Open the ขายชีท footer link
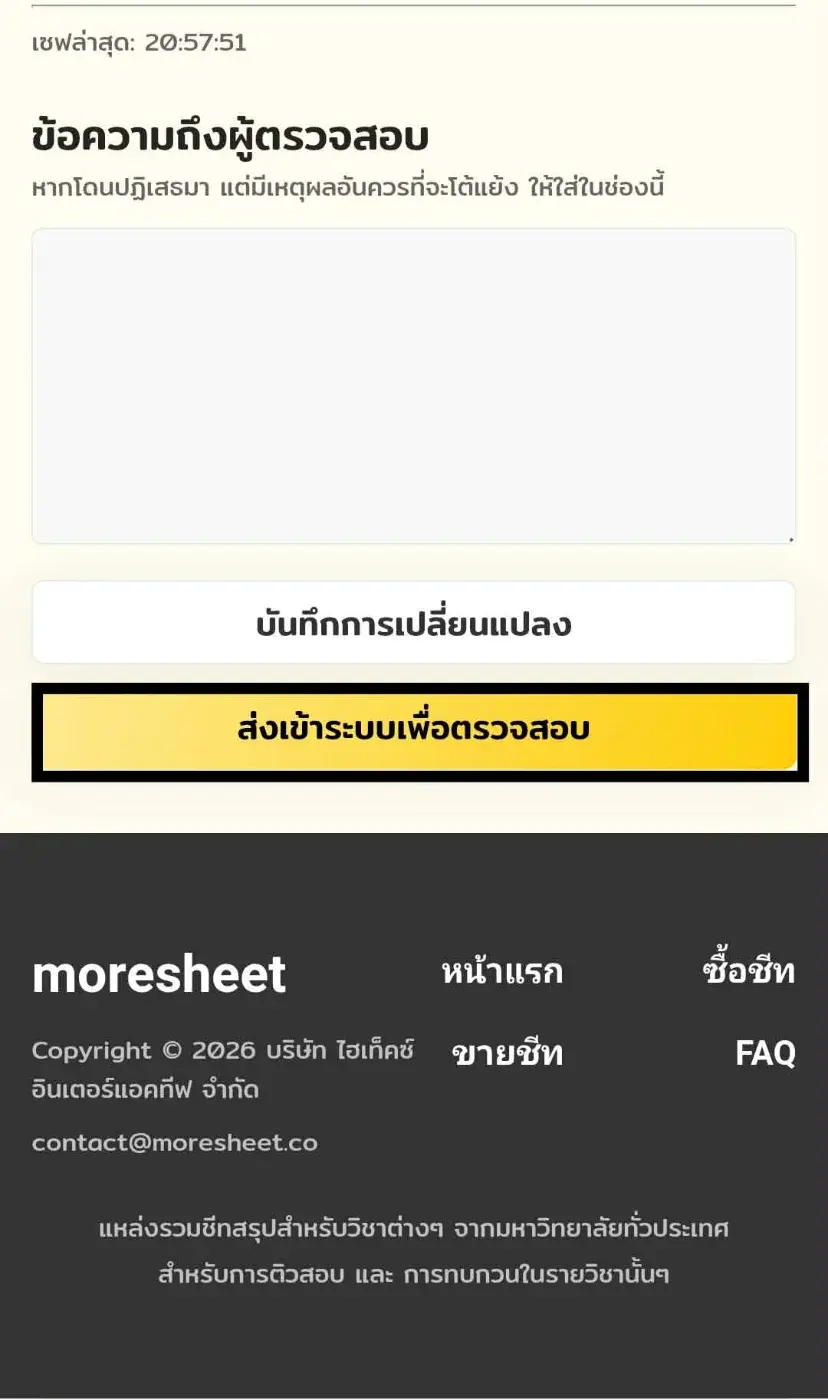The height and width of the screenshot is (1400, 828). 507,1053
